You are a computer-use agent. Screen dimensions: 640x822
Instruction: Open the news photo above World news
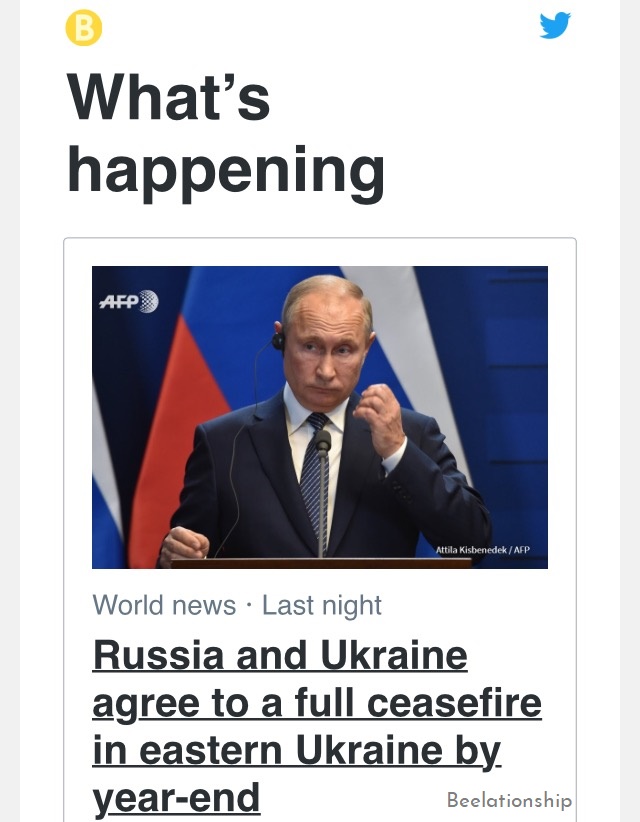tap(320, 417)
